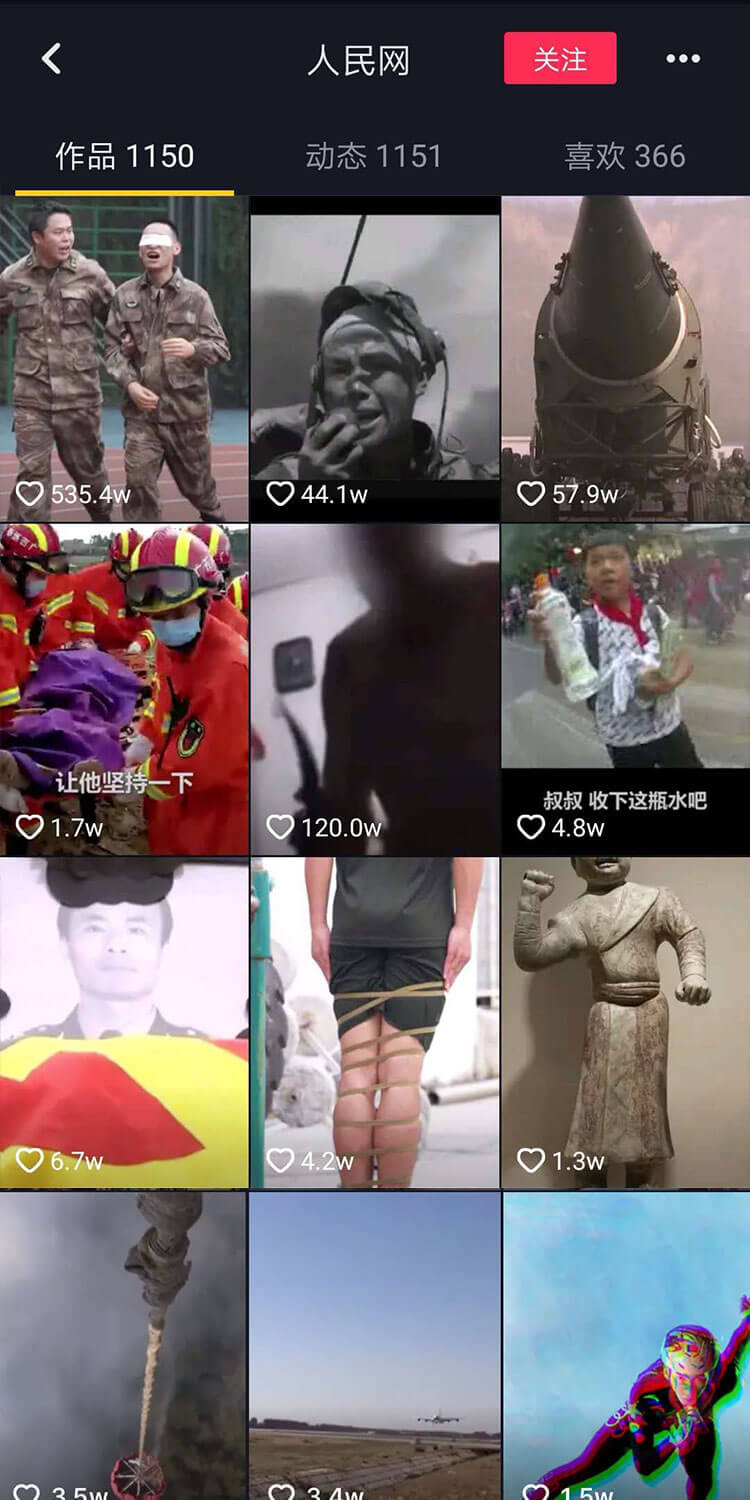
Task: Open the skydiver video with 1.5w likes
Action: pyautogui.click(x=625, y=1345)
